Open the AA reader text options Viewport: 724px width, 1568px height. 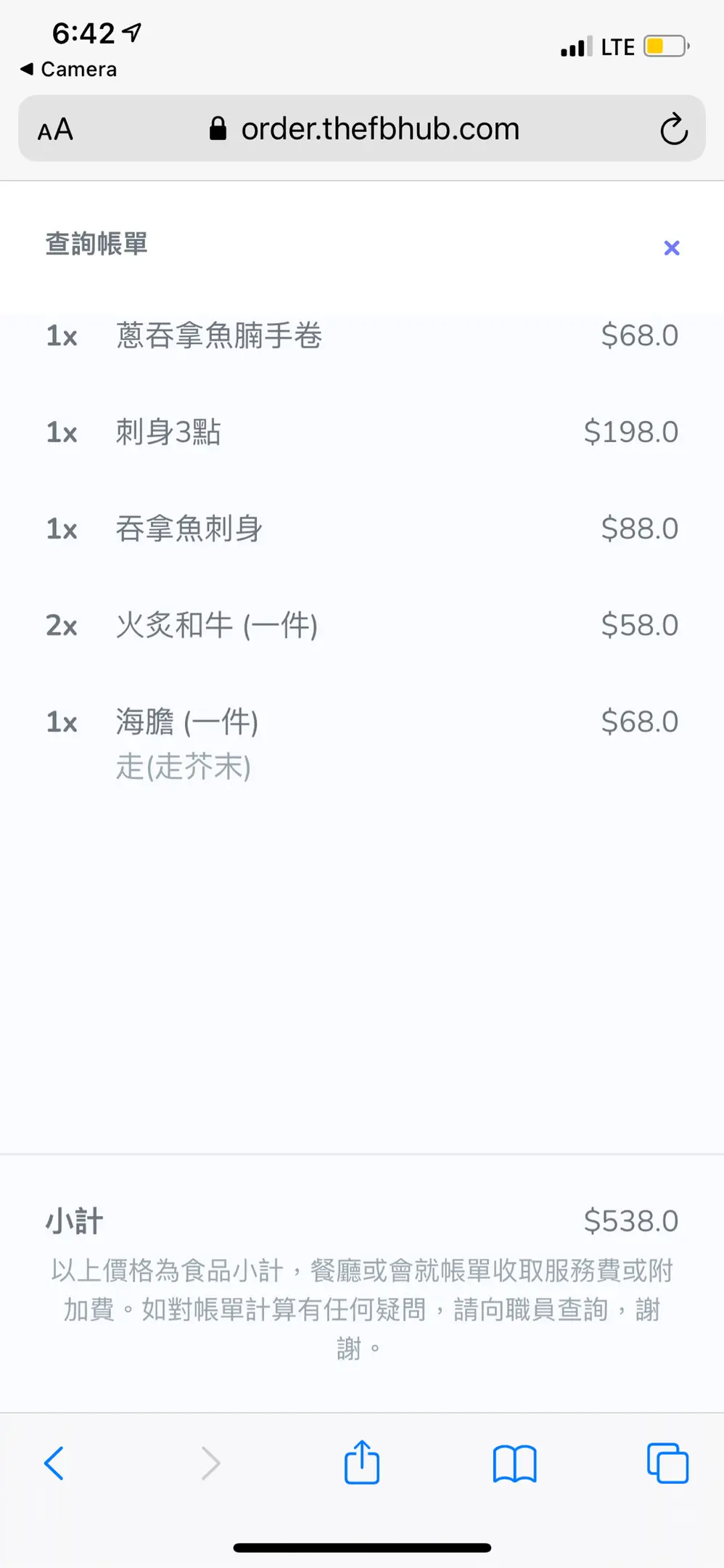coord(55,130)
